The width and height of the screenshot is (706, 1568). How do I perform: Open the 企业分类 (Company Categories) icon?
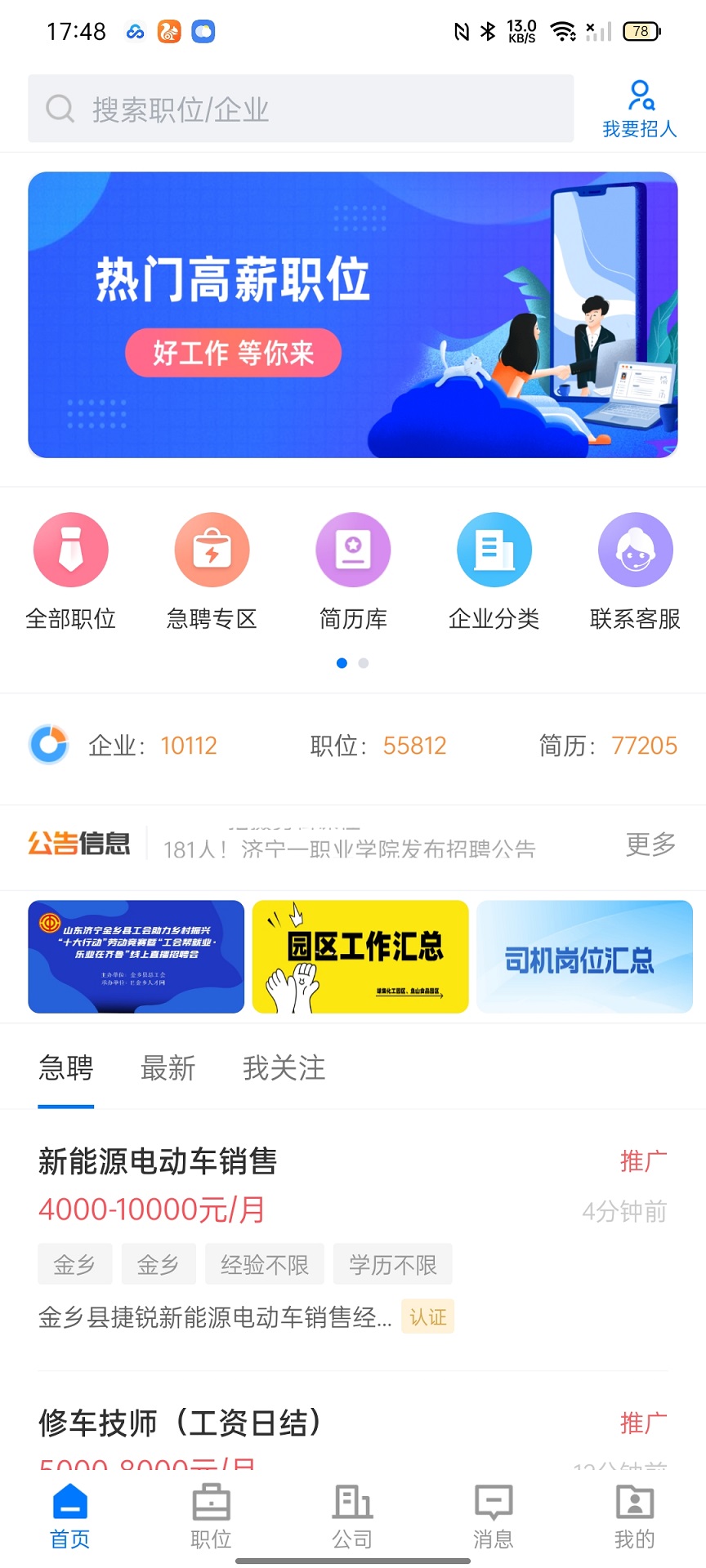click(494, 549)
